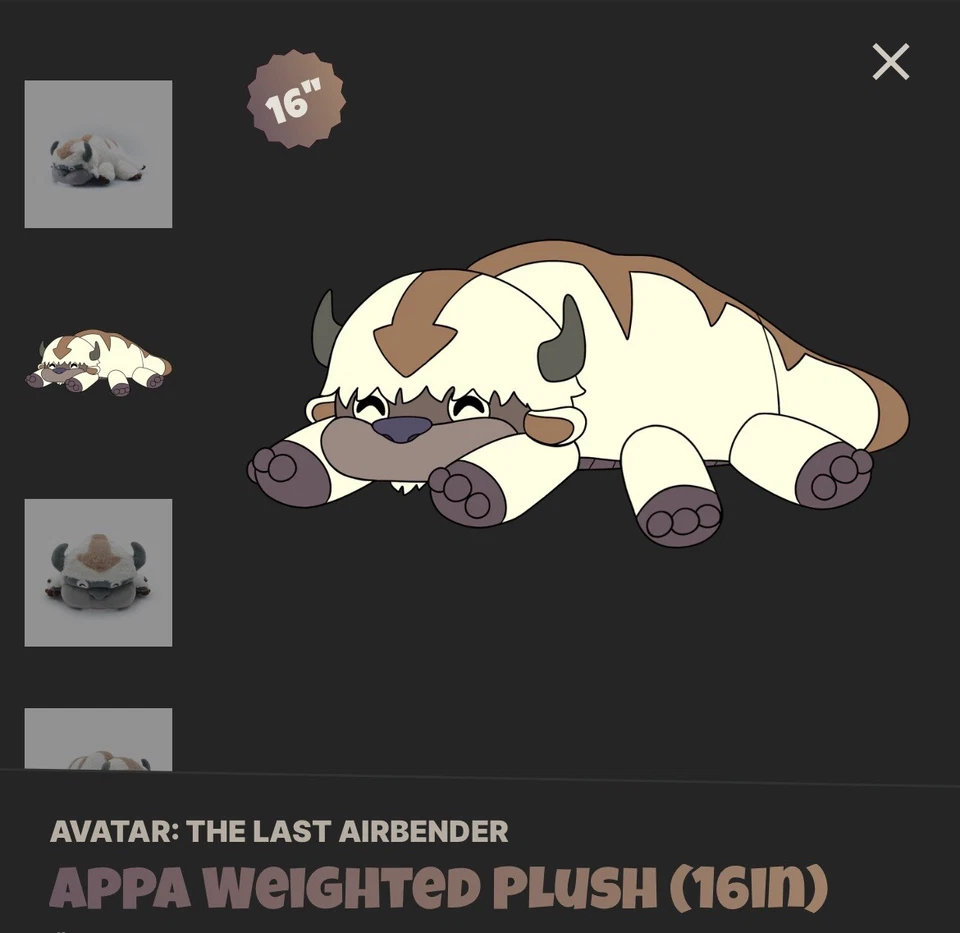Select the partially visible fourth thumbnail

click(x=98, y=740)
